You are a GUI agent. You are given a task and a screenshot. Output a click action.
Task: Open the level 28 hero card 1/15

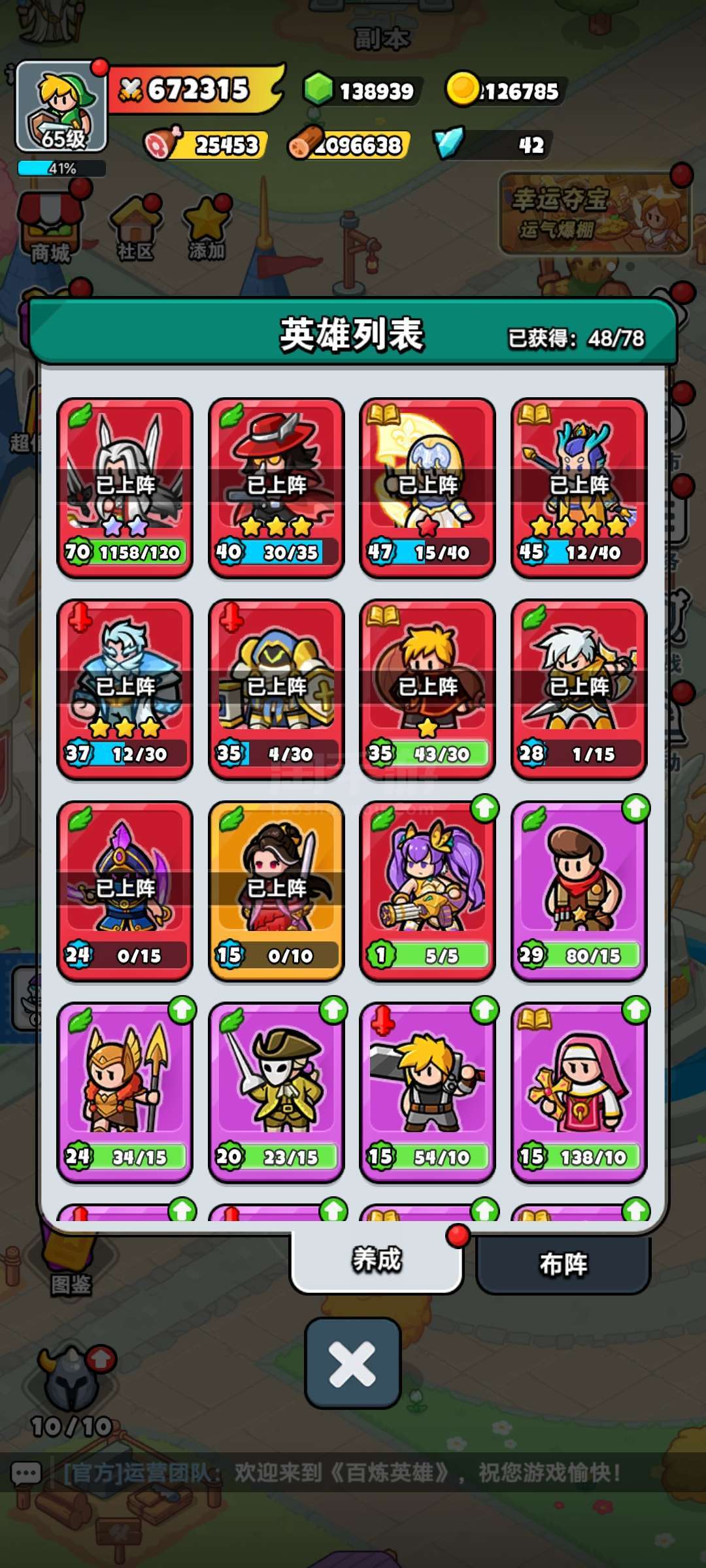pos(579,688)
